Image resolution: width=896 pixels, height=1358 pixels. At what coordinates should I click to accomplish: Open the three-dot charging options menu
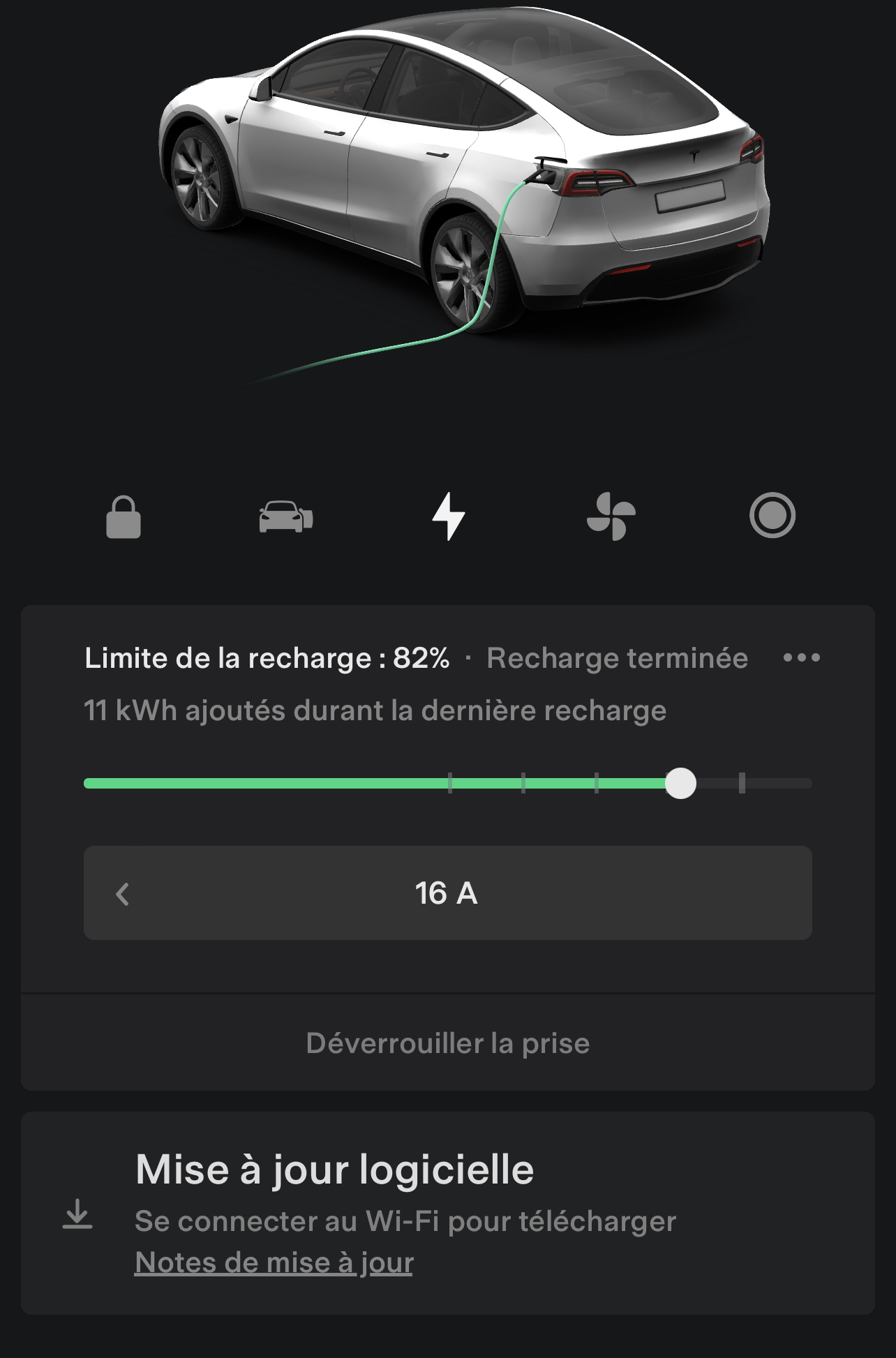point(801,657)
